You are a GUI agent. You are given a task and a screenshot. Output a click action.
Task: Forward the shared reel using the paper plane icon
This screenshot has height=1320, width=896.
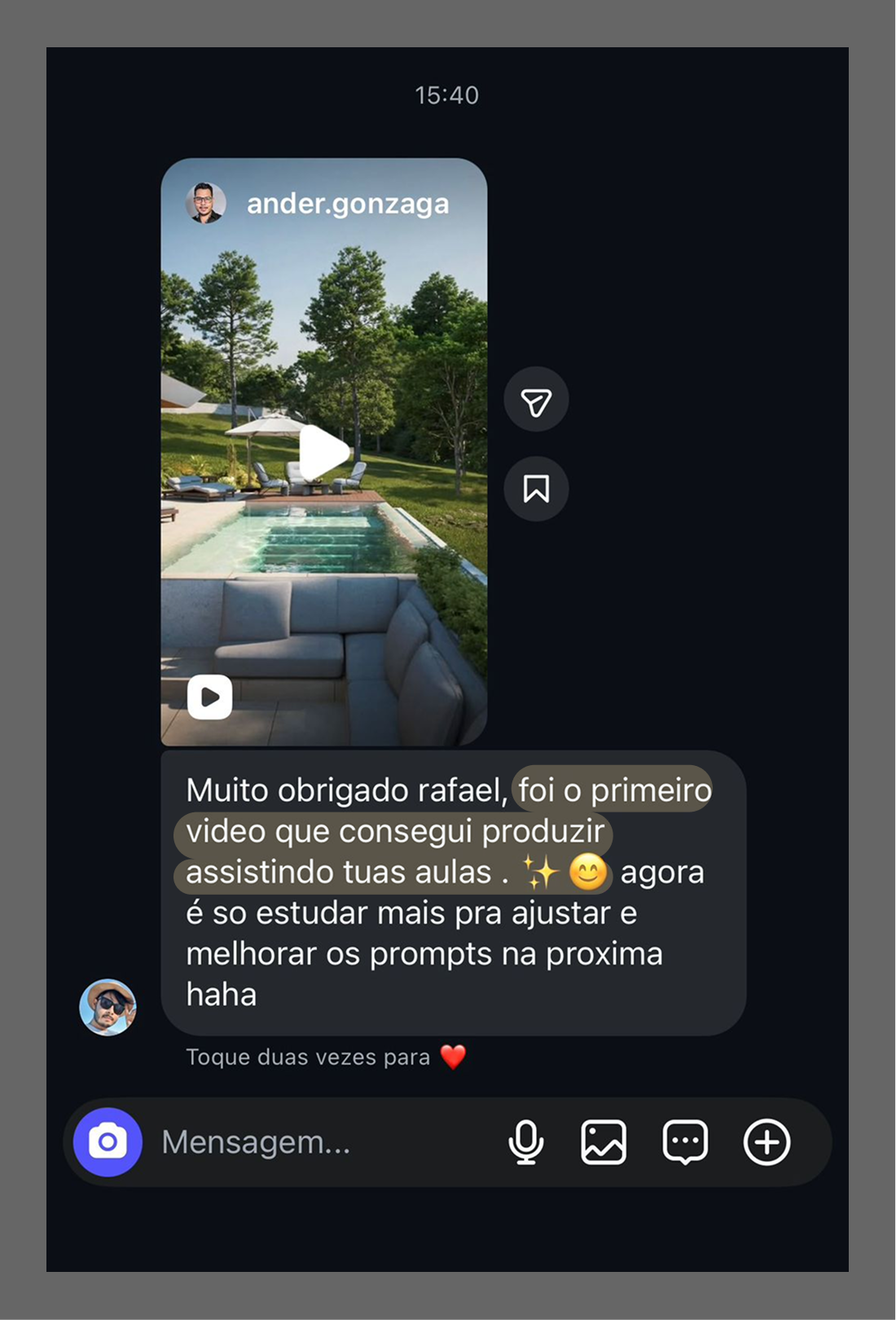[535, 400]
